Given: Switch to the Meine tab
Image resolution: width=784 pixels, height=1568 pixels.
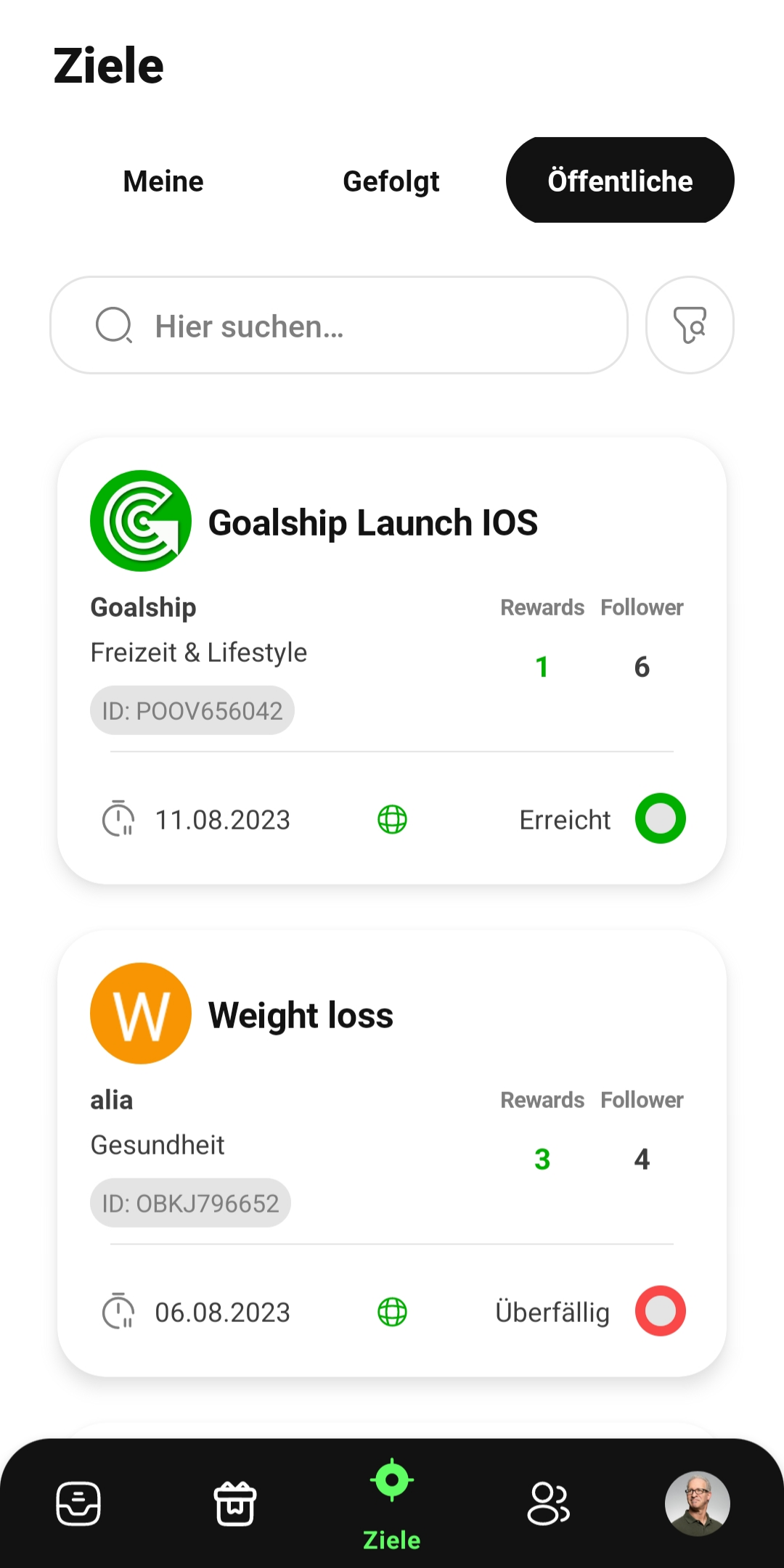Looking at the screenshot, I should click(163, 181).
